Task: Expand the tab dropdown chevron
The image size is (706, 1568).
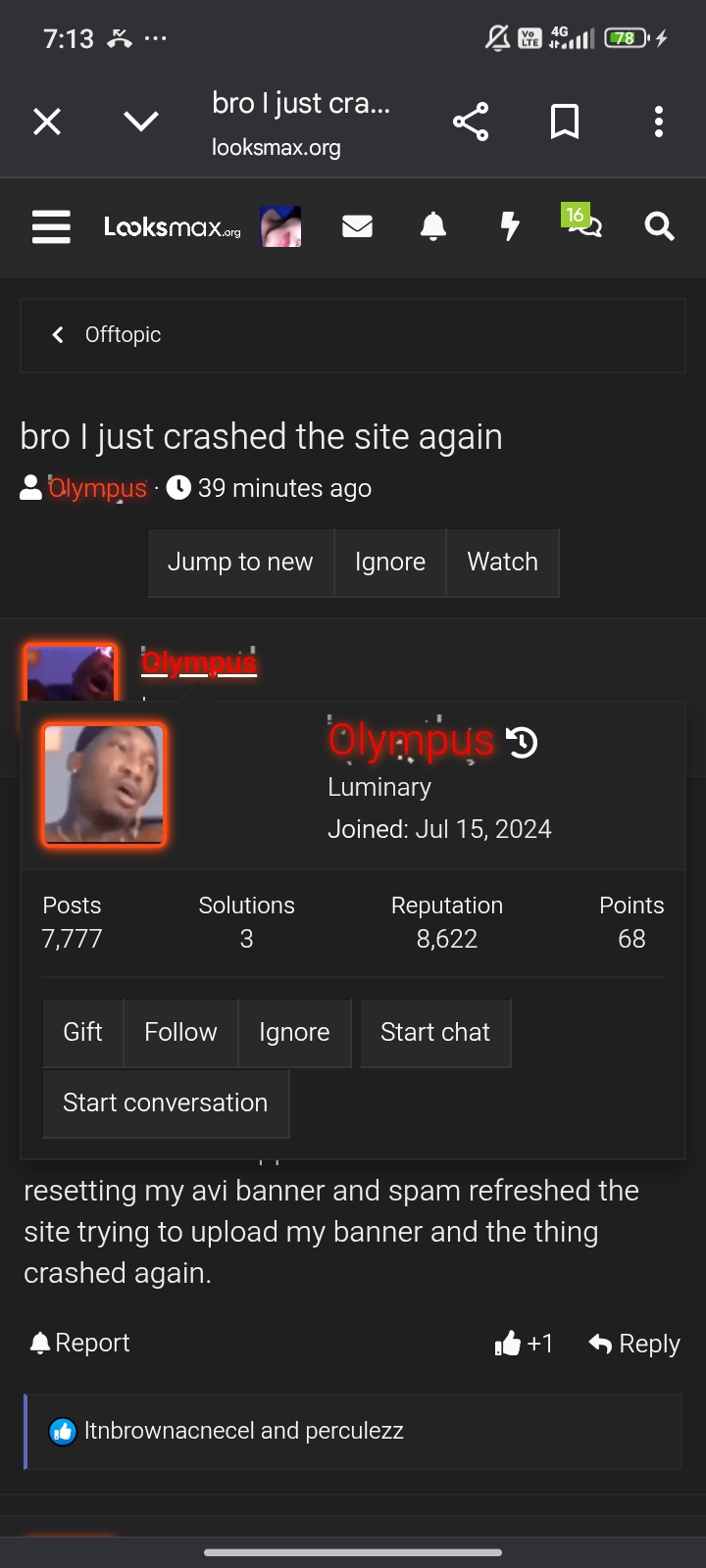Action: coord(141,122)
